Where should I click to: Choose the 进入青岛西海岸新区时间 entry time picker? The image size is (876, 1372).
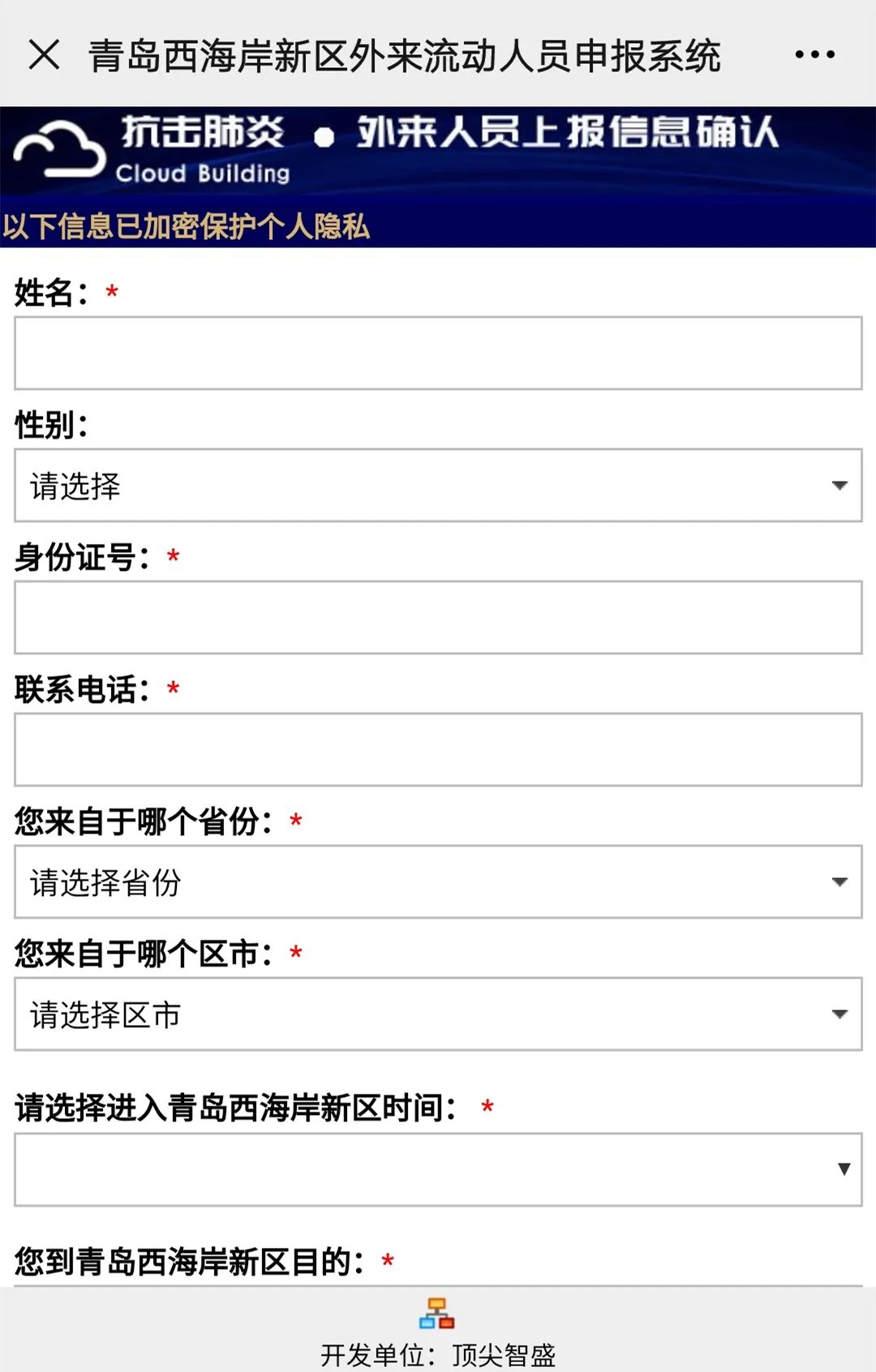coord(438,1169)
